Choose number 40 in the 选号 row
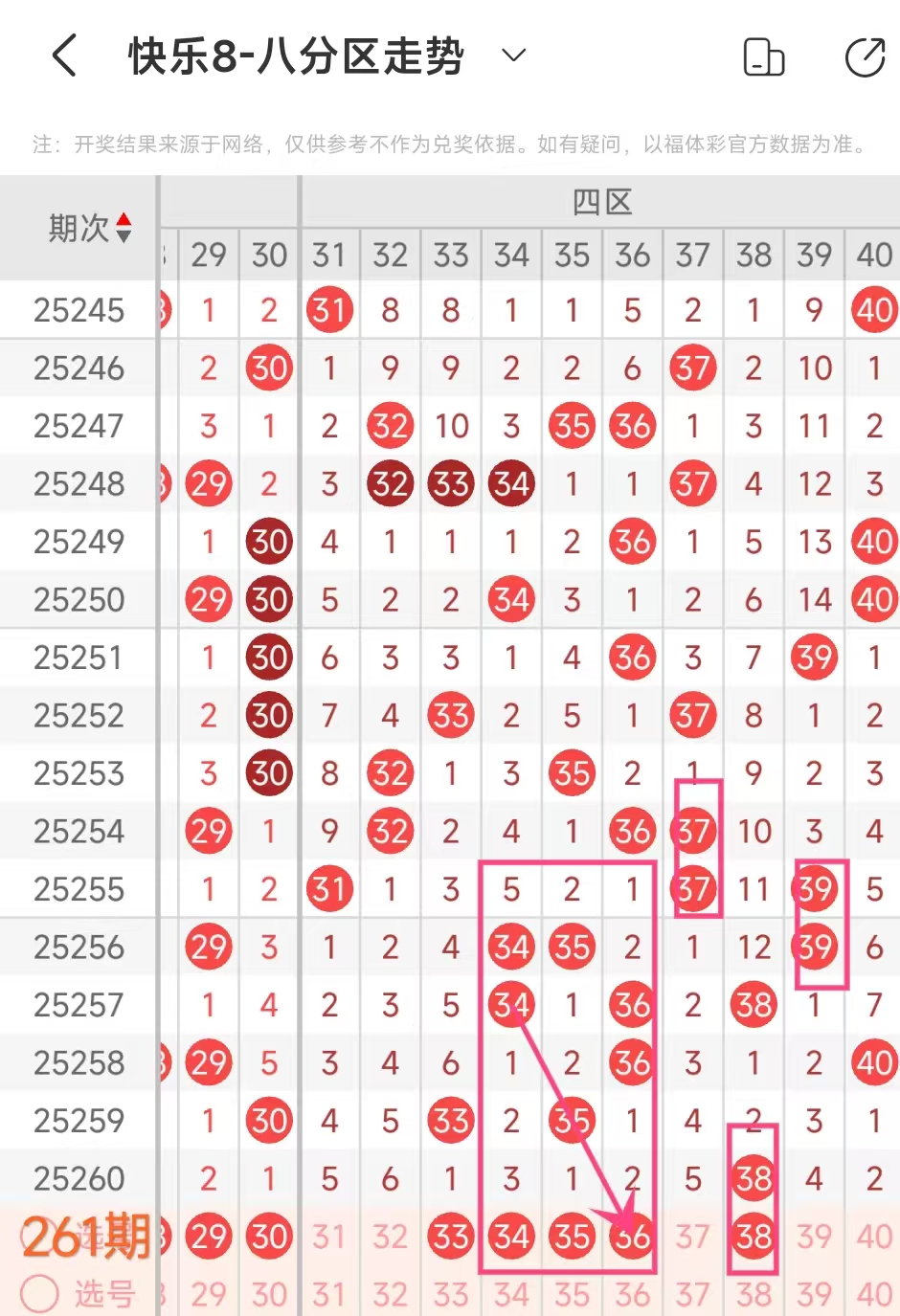 click(x=874, y=1295)
